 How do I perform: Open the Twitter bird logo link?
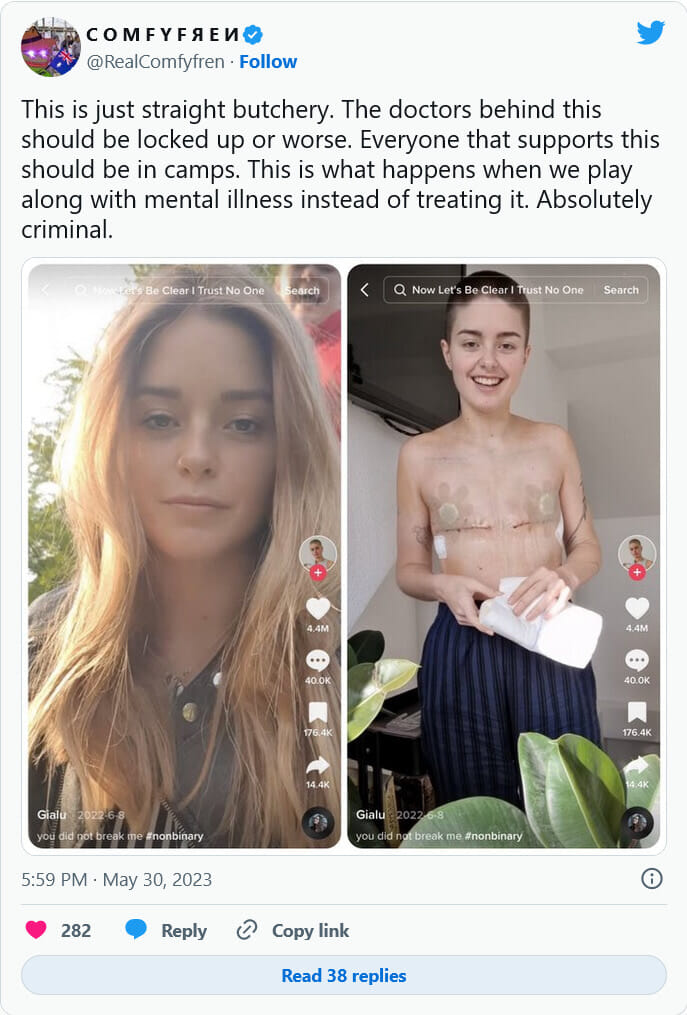tap(650, 33)
